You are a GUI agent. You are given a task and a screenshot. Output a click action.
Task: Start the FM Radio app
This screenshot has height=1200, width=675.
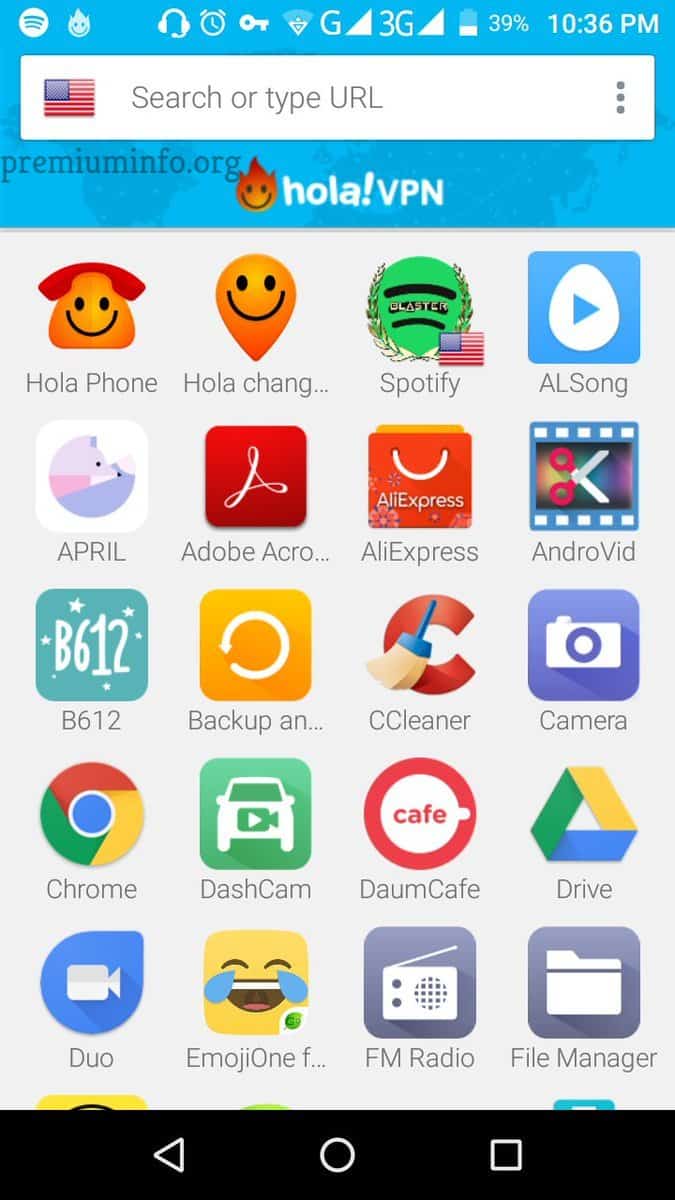click(x=420, y=982)
